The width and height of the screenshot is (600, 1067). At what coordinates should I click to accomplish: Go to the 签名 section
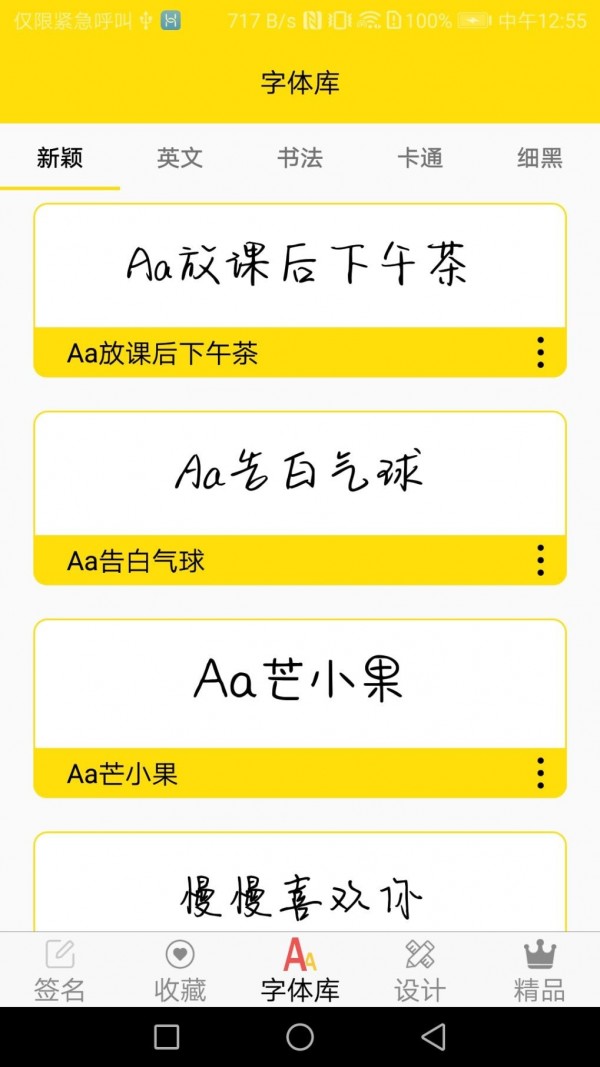[x=60, y=971]
